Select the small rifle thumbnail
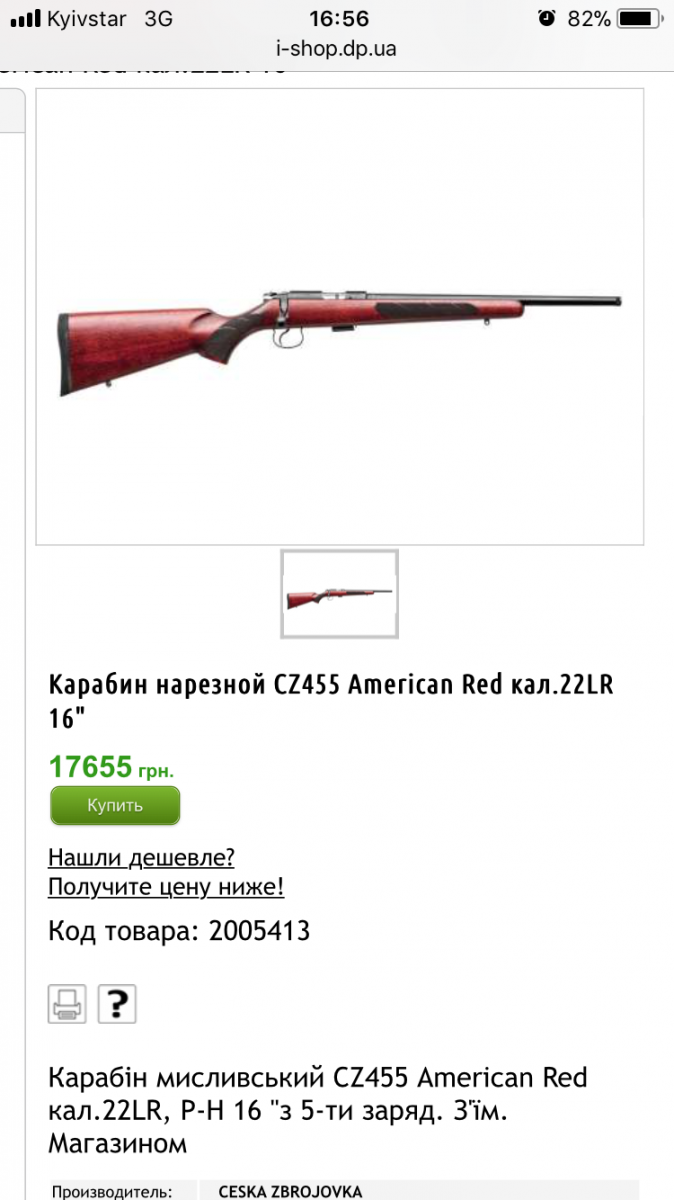 (x=339, y=594)
